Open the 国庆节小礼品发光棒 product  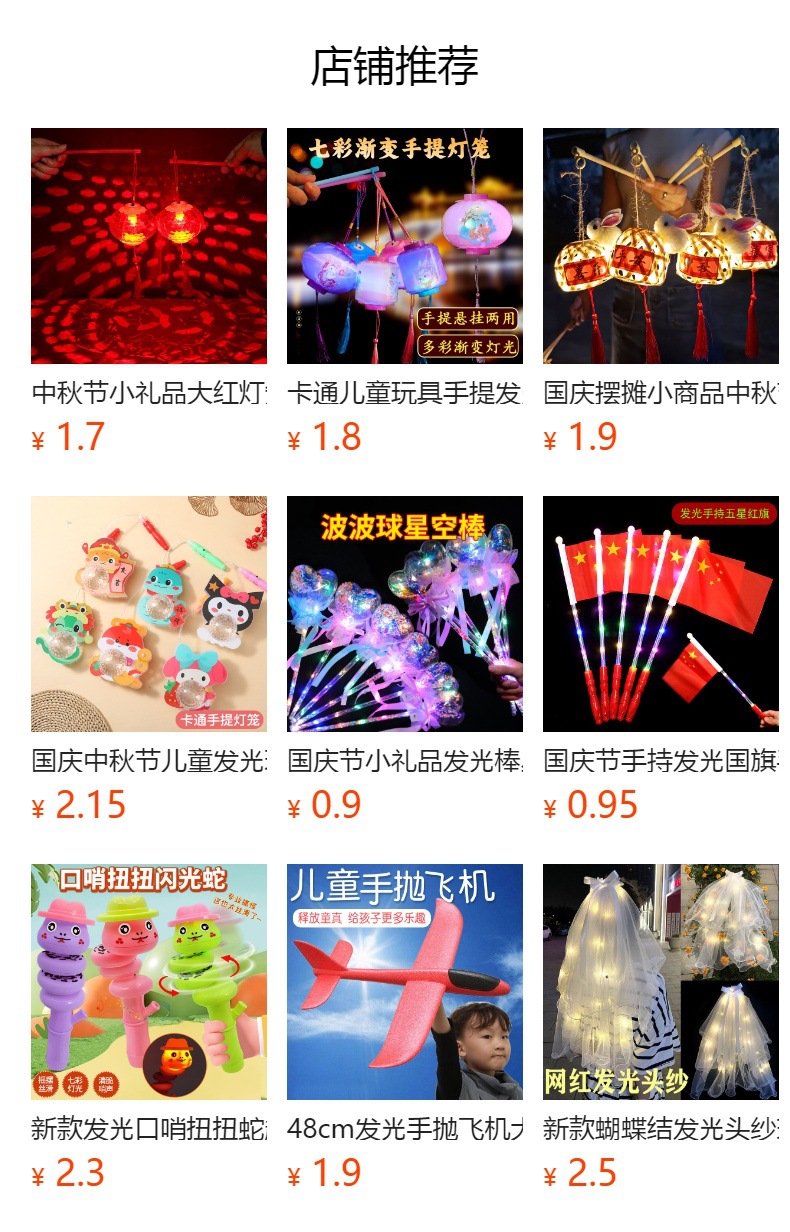405,614
